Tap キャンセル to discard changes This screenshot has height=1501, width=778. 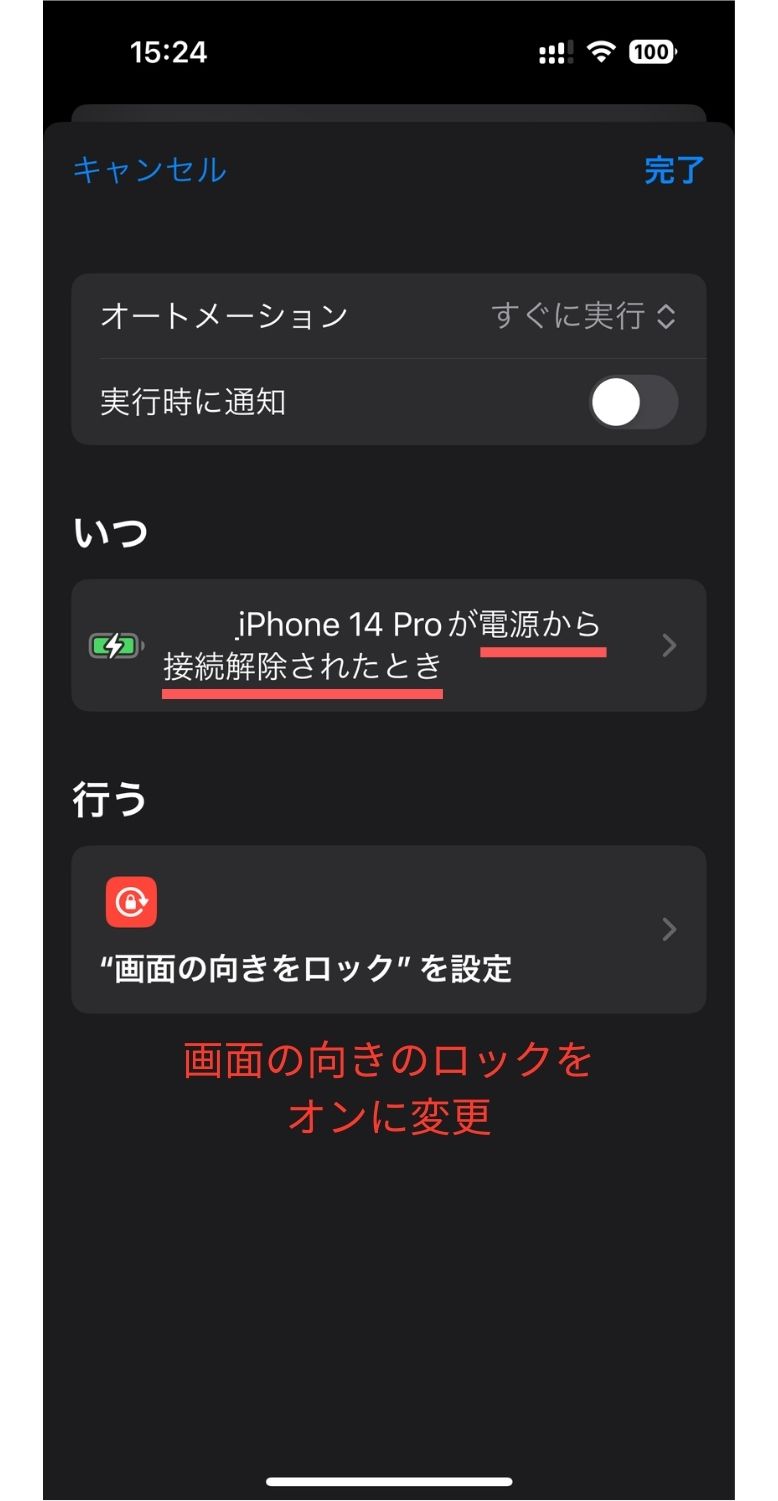point(150,170)
